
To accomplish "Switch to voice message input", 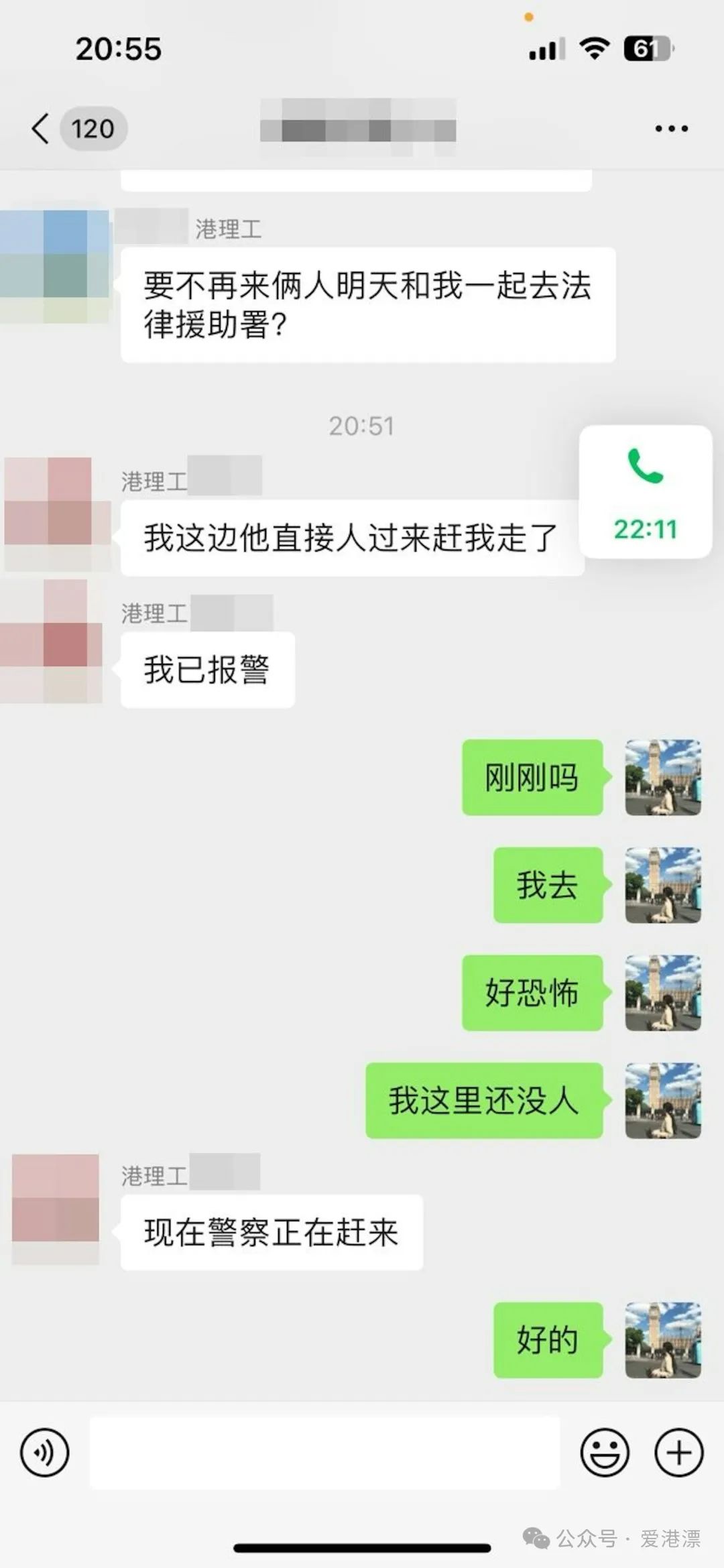I will [x=44, y=1453].
